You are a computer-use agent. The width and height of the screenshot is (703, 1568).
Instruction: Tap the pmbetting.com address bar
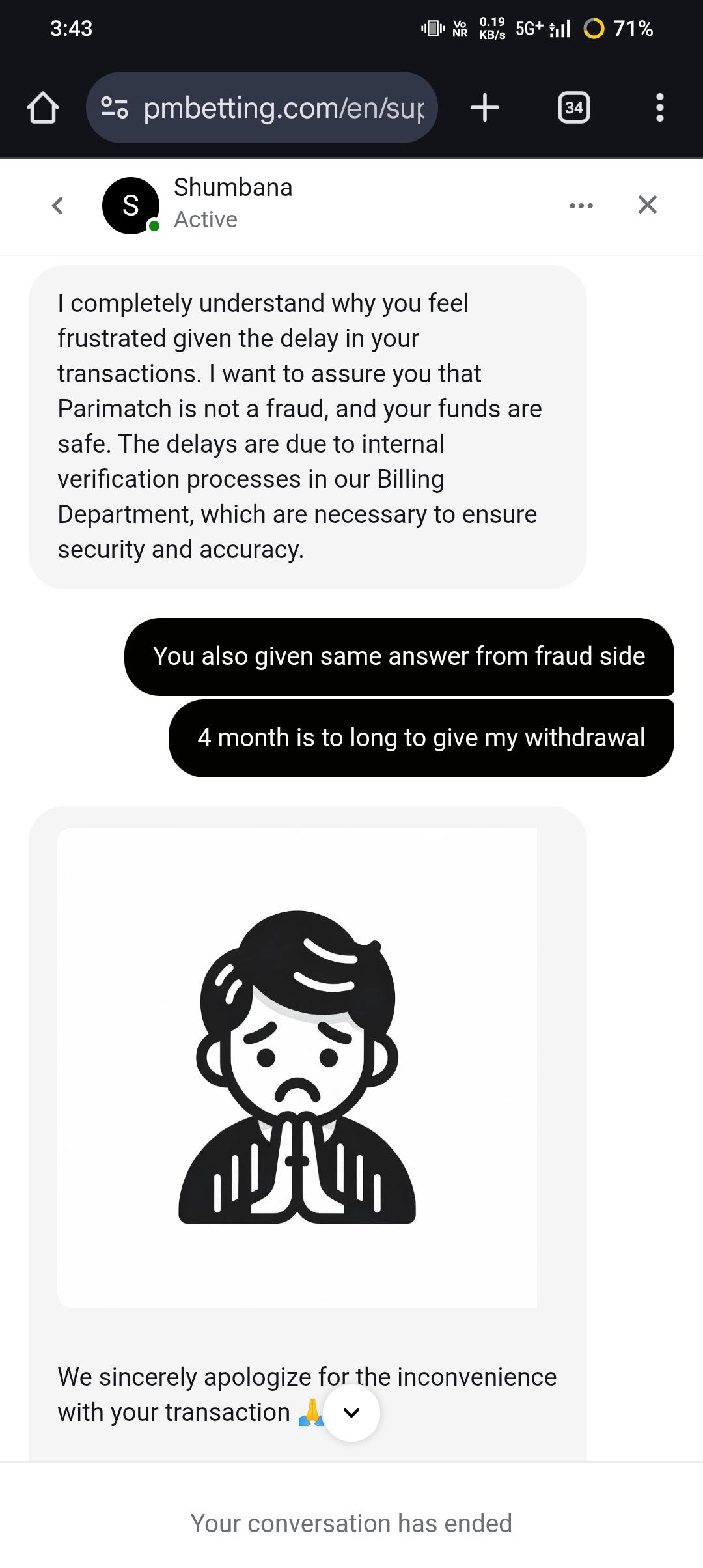click(283, 108)
